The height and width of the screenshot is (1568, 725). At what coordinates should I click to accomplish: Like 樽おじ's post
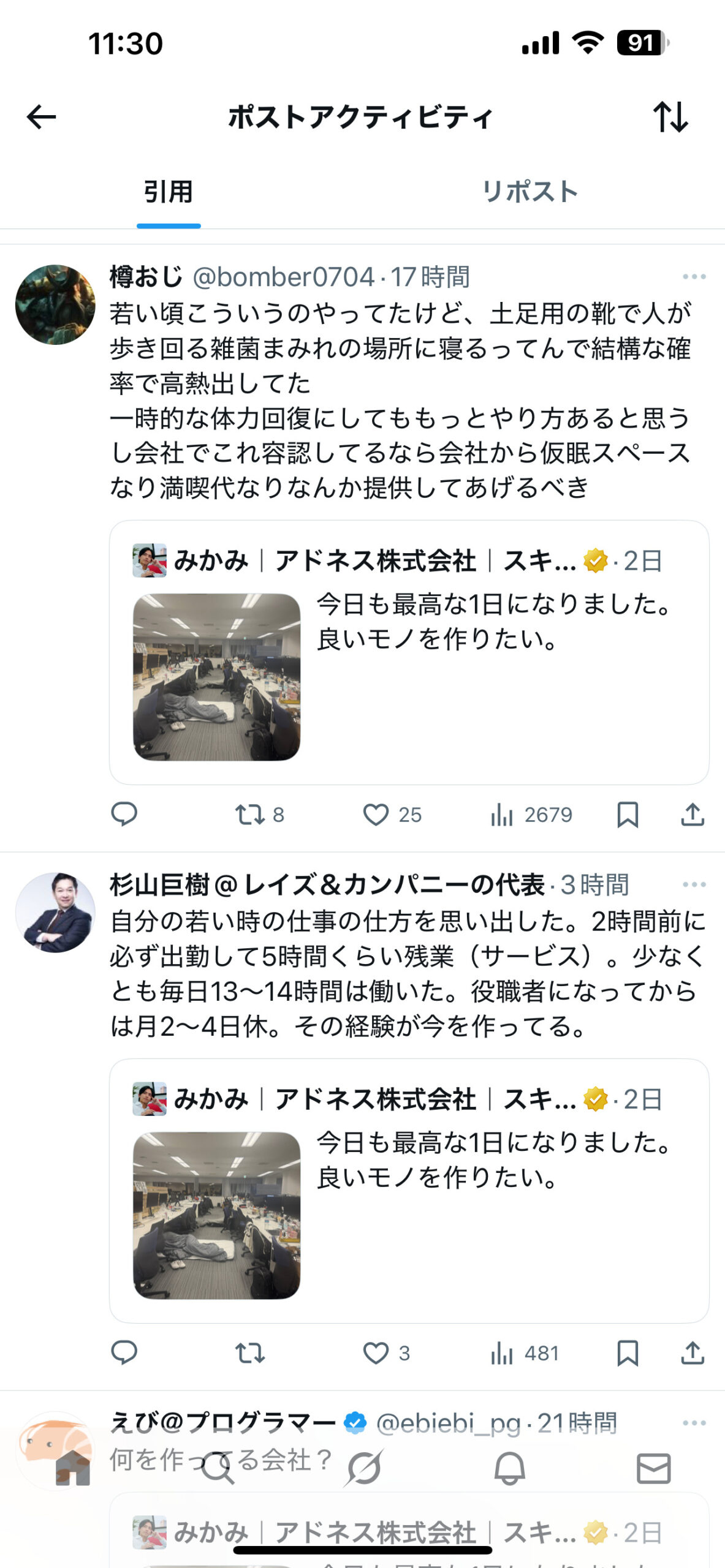[x=376, y=815]
